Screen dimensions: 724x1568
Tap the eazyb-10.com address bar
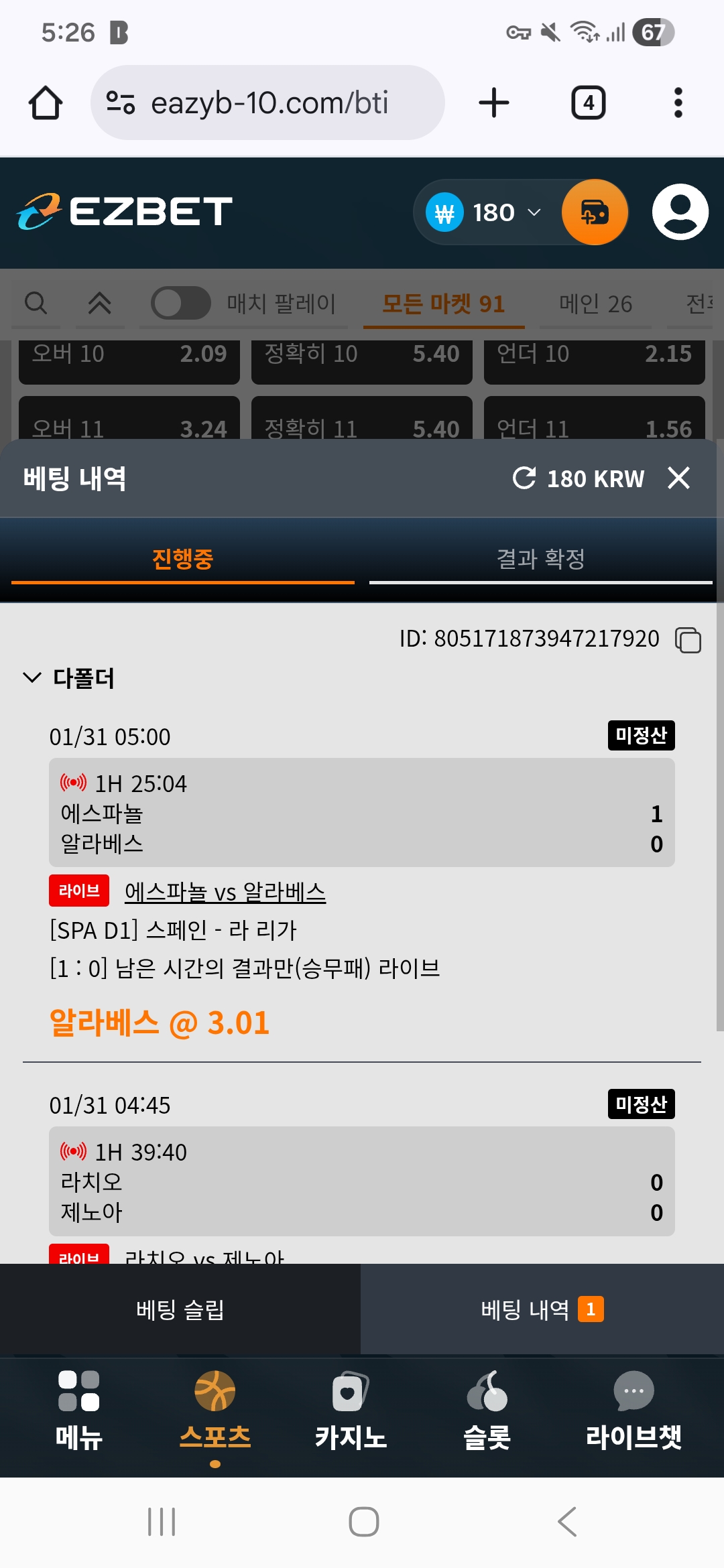pos(268,103)
